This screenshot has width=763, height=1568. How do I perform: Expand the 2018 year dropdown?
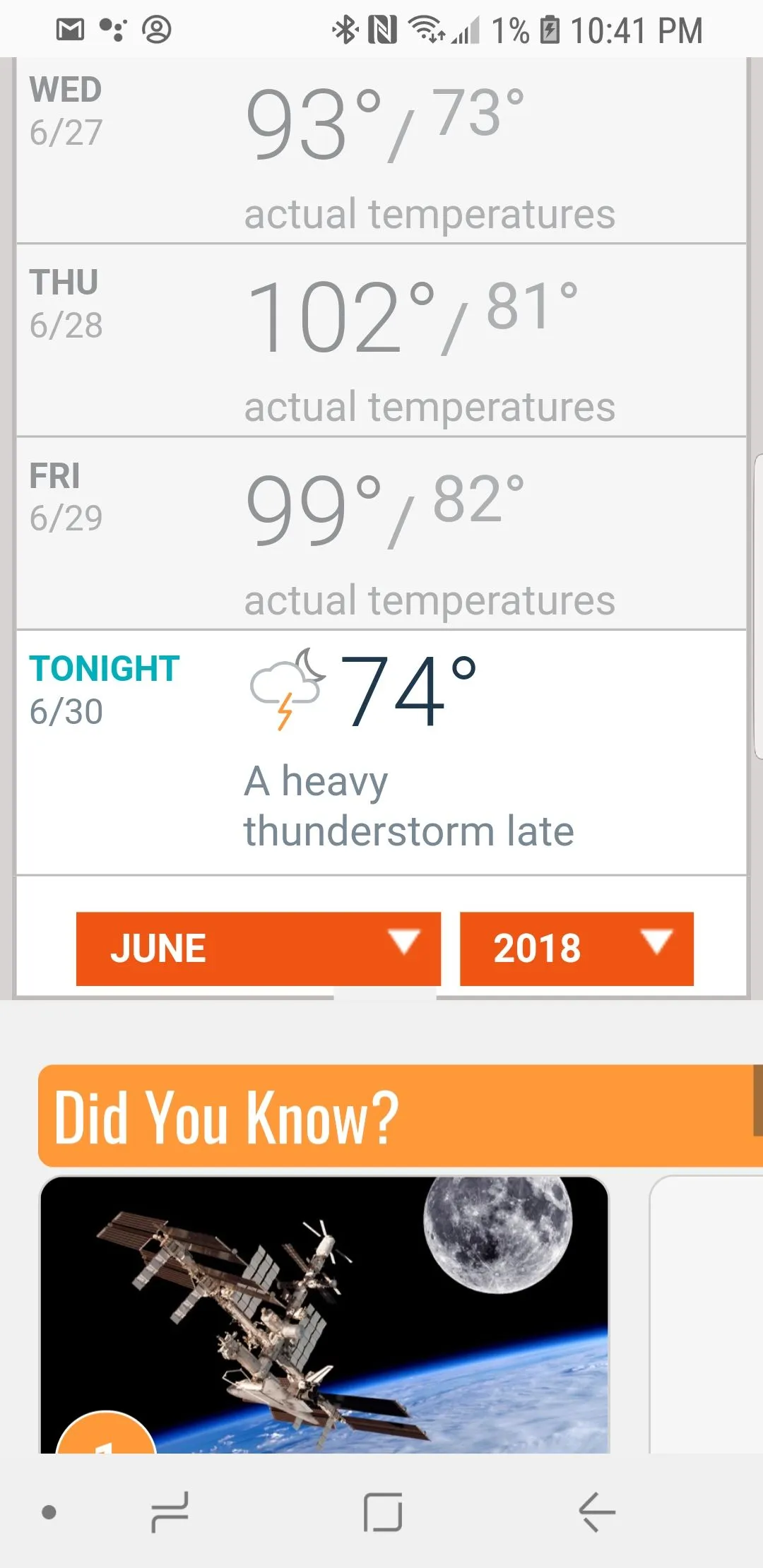(x=576, y=948)
